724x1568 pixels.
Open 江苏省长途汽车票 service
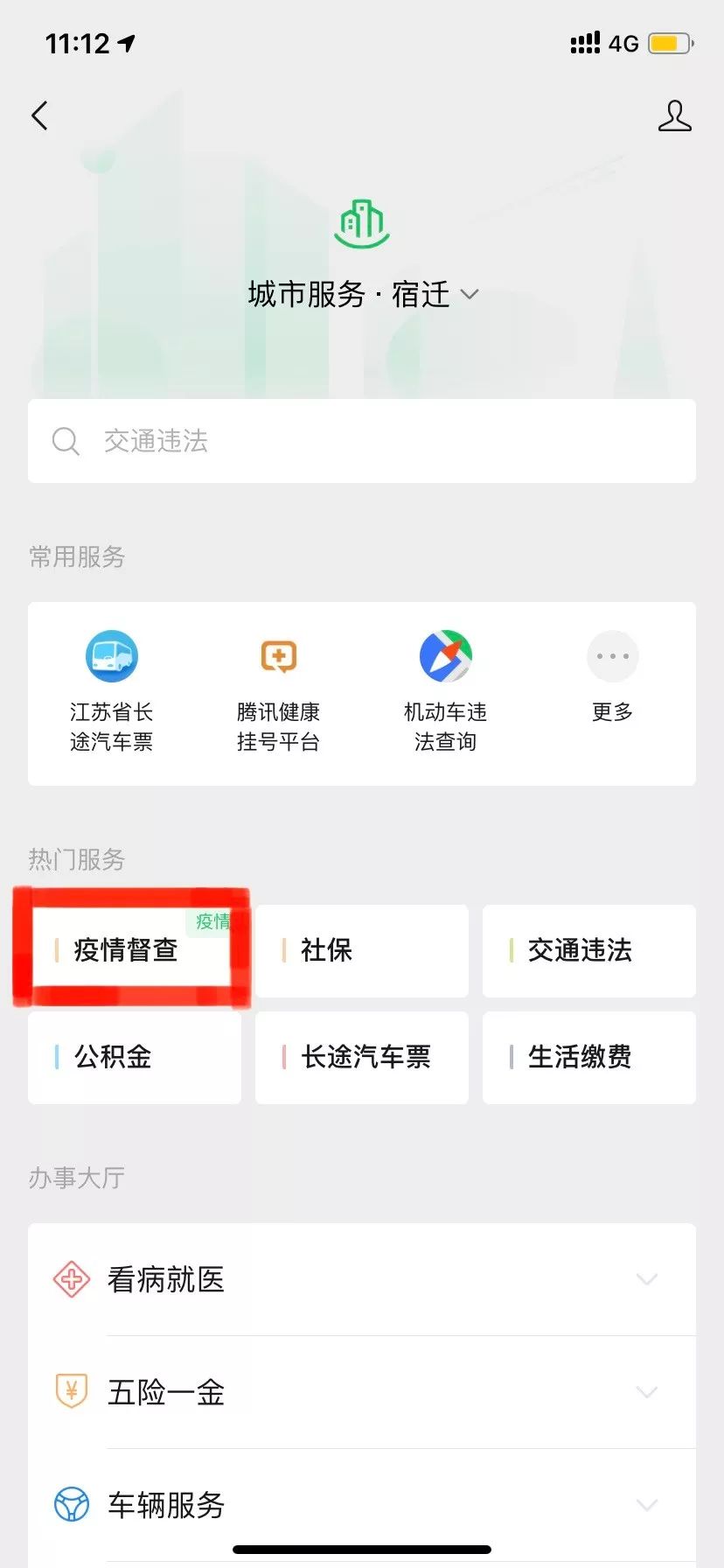[111, 691]
